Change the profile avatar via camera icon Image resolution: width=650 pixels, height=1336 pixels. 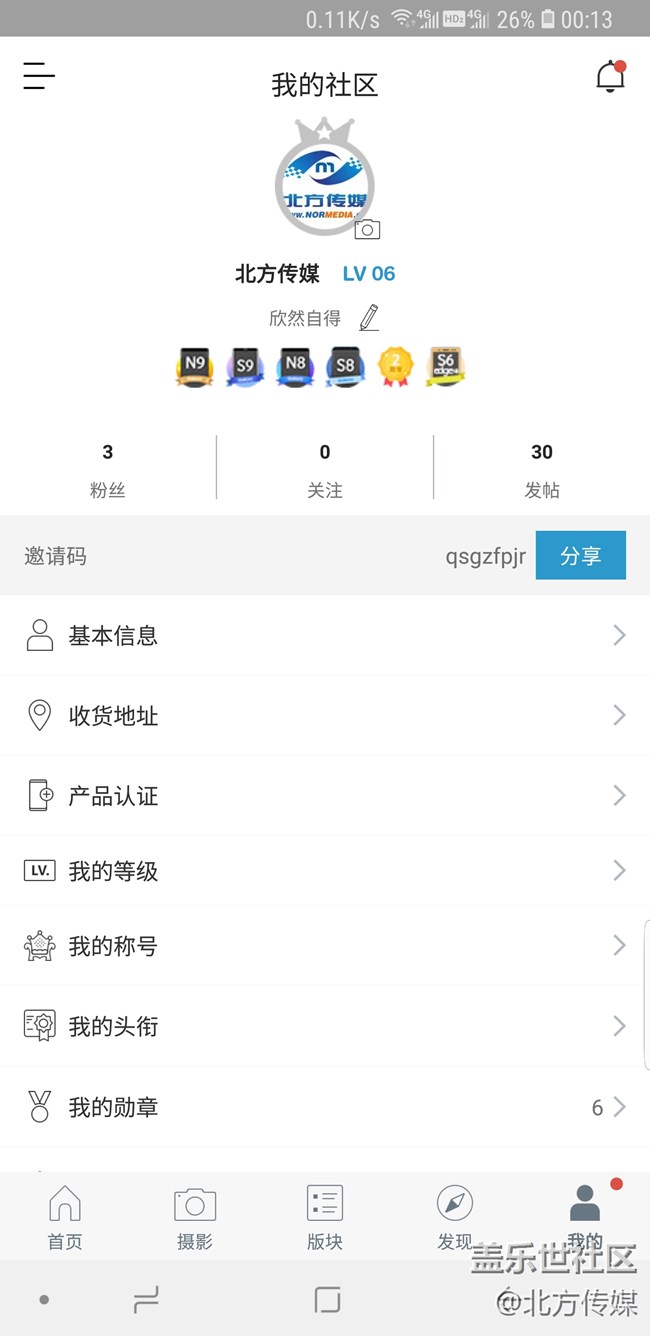367,230
